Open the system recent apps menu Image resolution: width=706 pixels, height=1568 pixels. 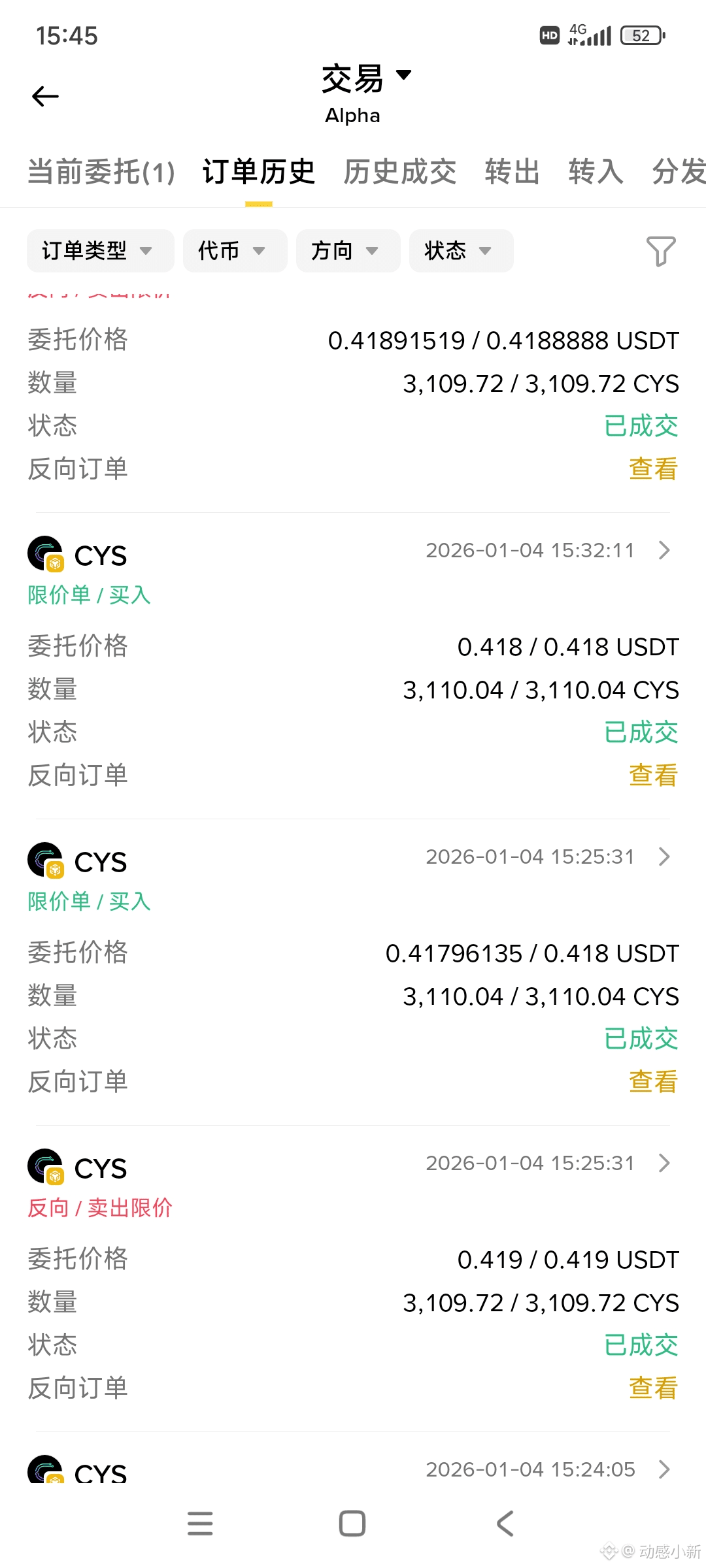pyautogui.click(x=200, y=1524)
